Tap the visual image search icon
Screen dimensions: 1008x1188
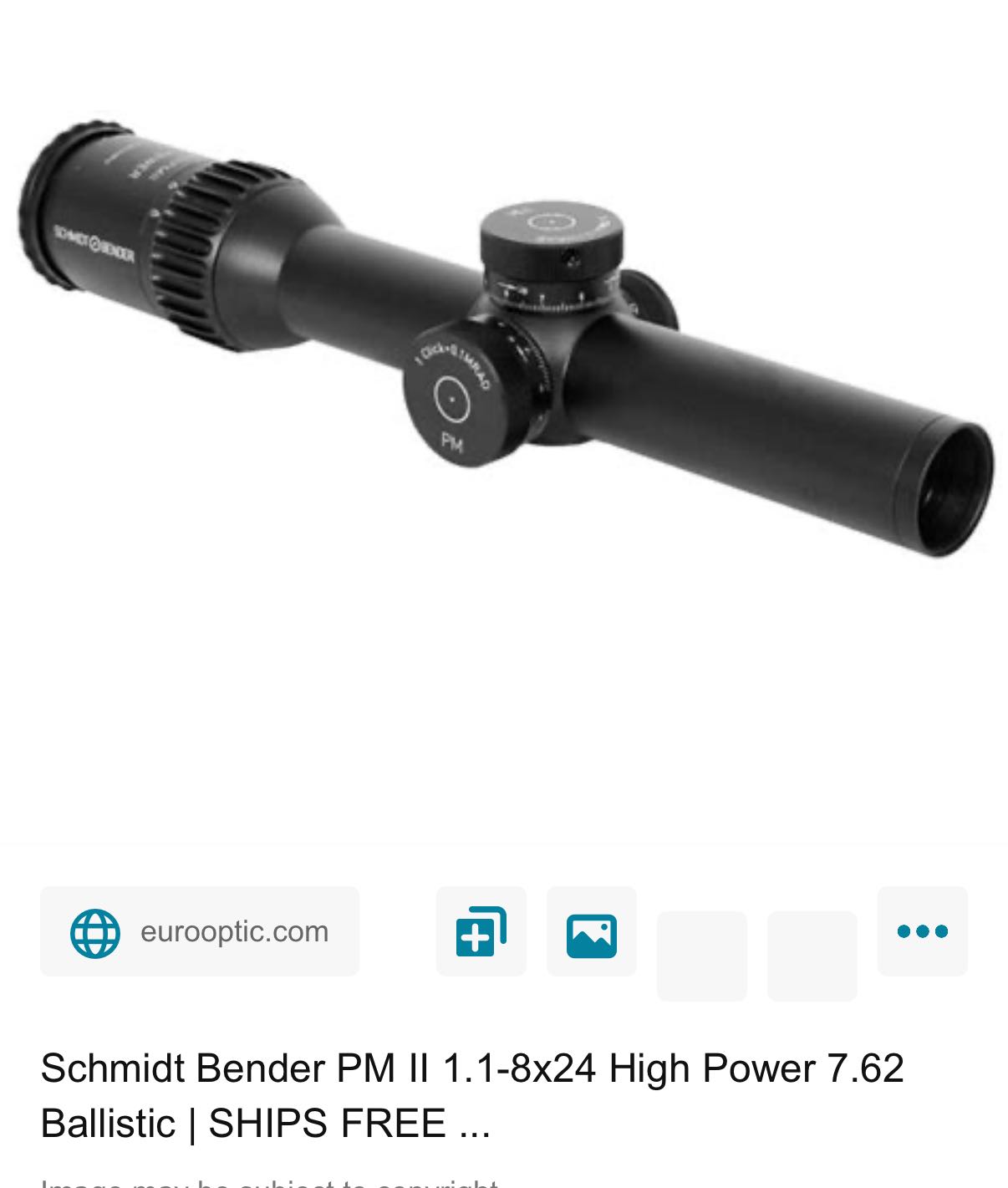click(x=592, y=933)
